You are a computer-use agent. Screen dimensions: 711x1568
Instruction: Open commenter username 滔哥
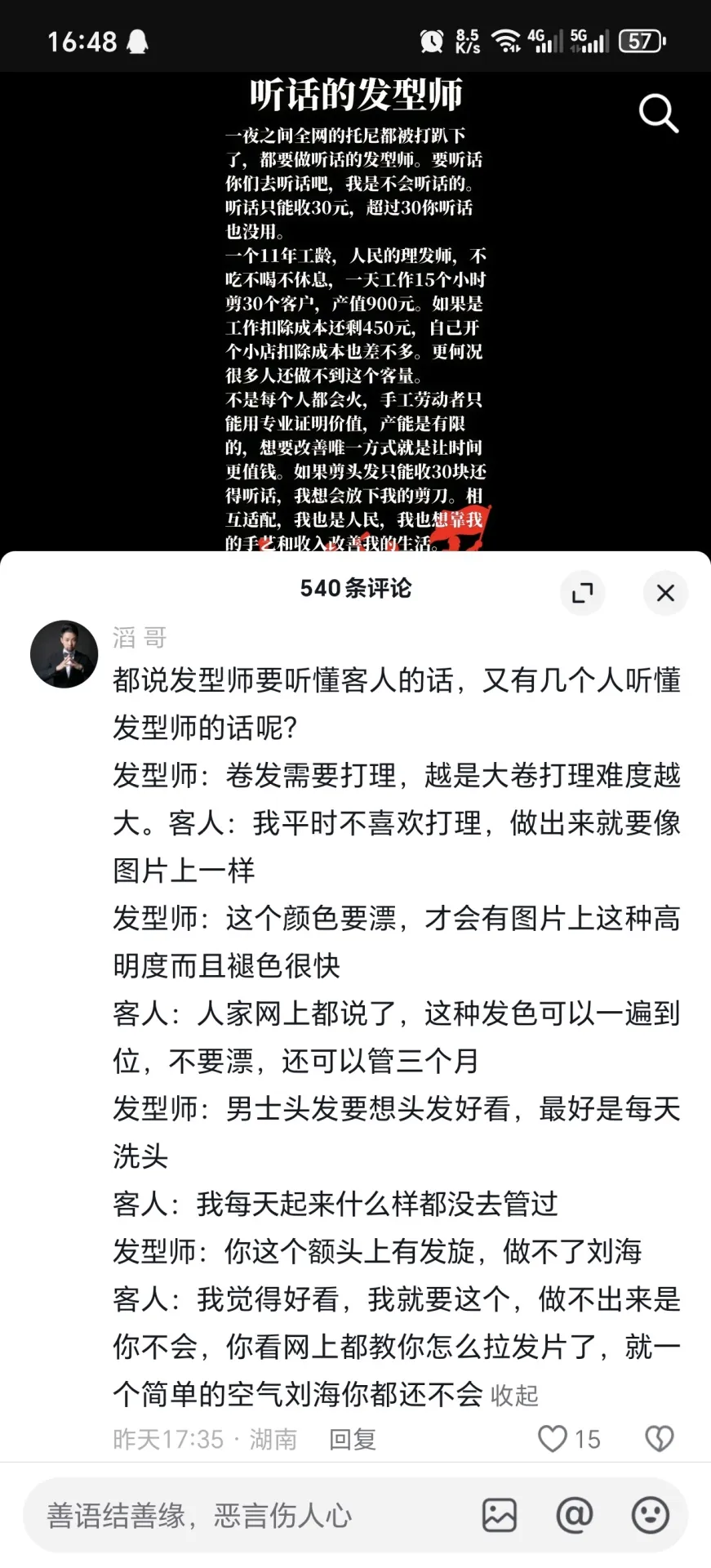[140, 637]
